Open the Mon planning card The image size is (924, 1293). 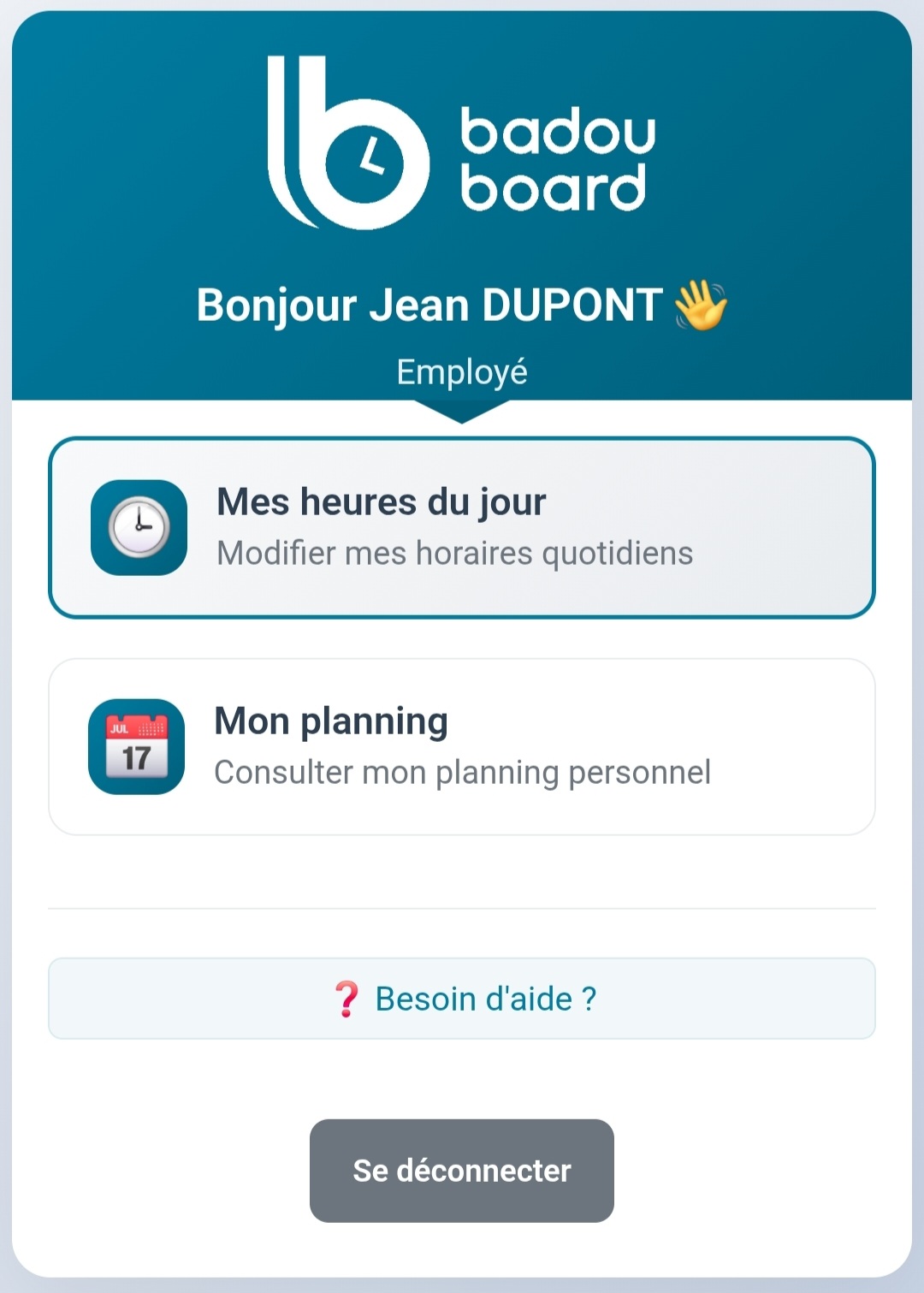[x=462, y=744]
